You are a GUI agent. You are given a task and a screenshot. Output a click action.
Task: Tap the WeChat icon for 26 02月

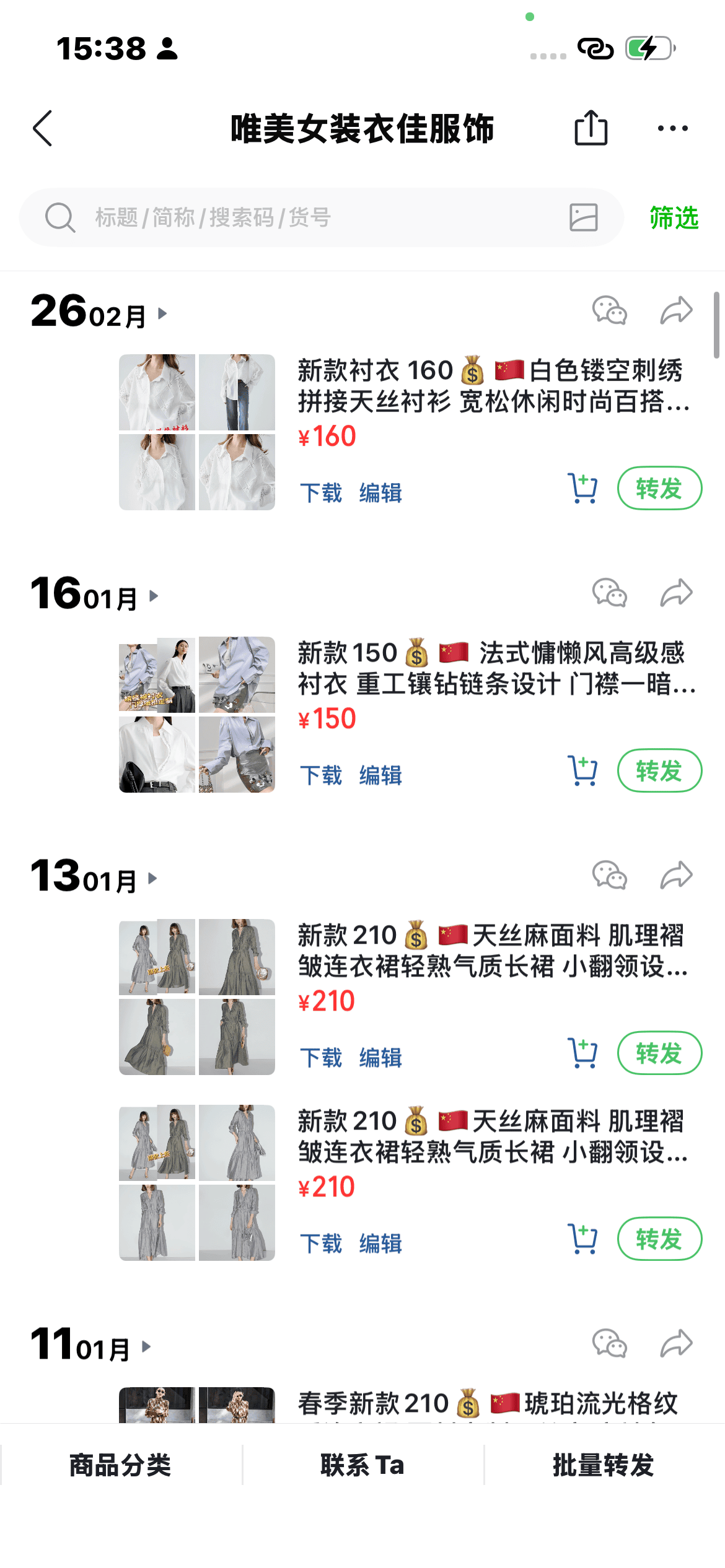coord(609,310)
